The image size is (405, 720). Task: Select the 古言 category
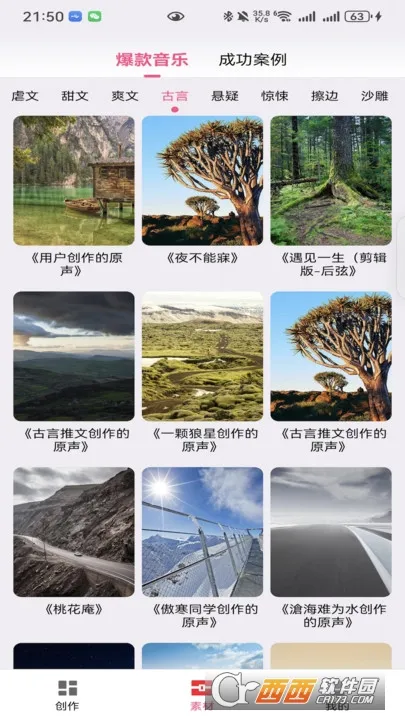click(x=175, y=96)
